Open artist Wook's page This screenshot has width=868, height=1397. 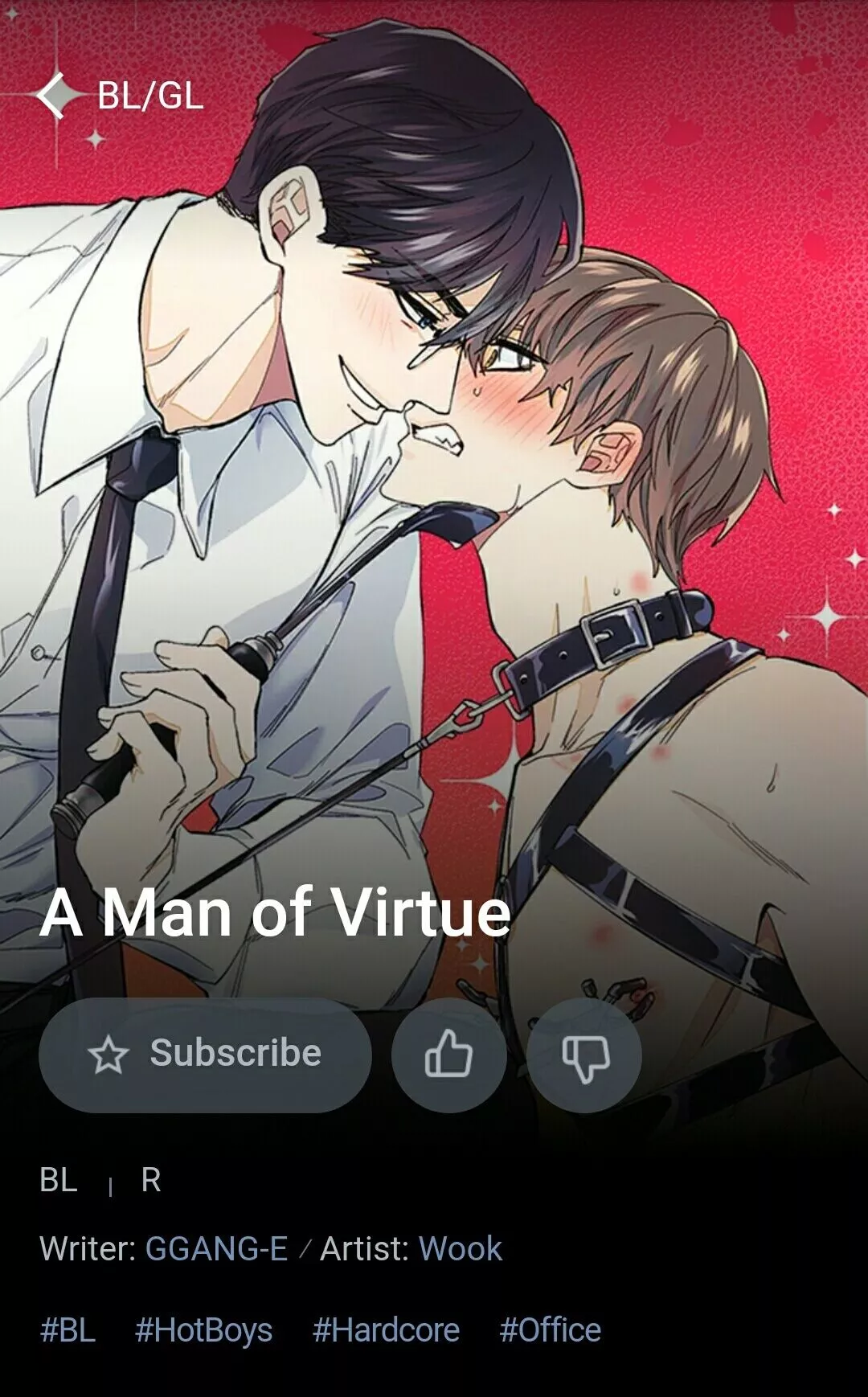point(461,1248)
